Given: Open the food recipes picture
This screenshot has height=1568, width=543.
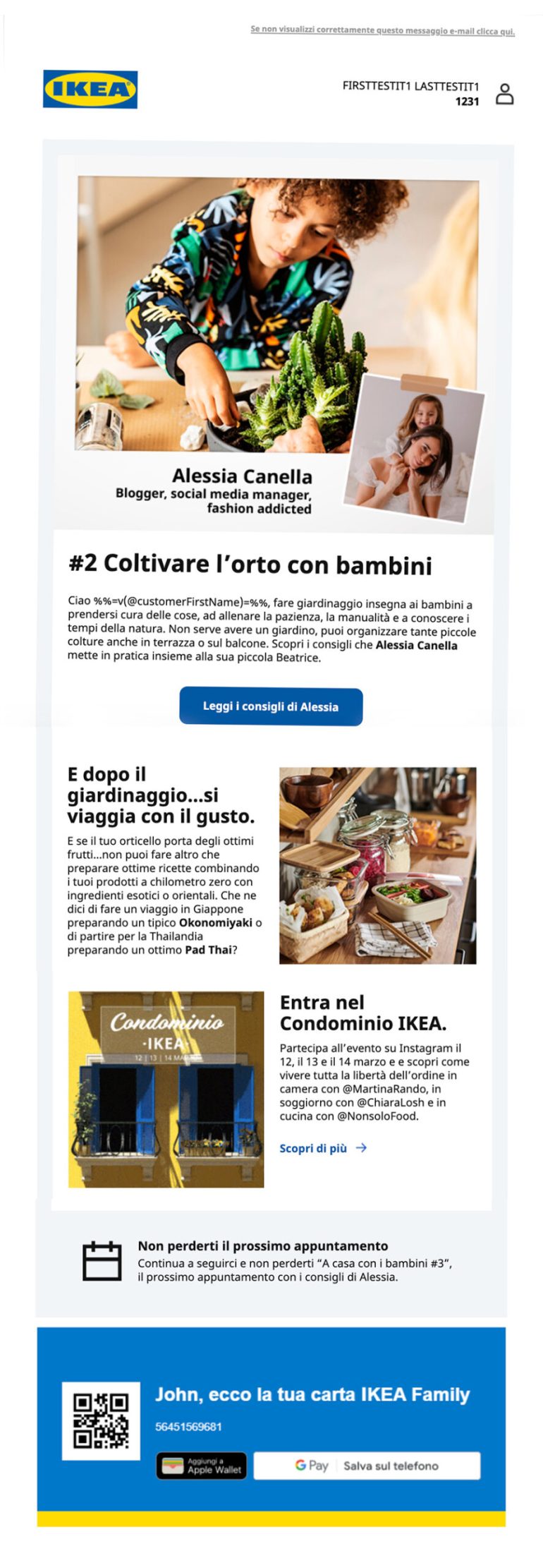Looking at the screenshot, I should click(x=377, y=865).
